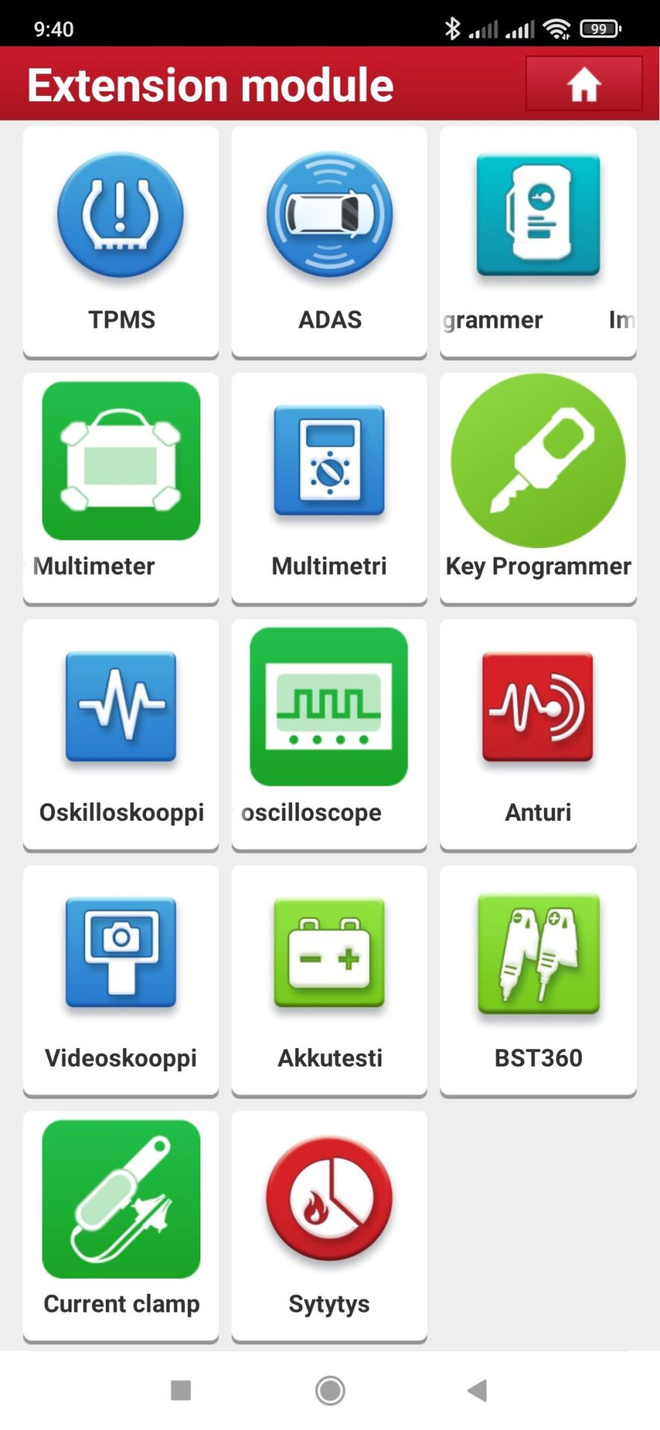660x1430 pixels.
Task: Open the green oscilloscope tile
Action: point(329,734)
